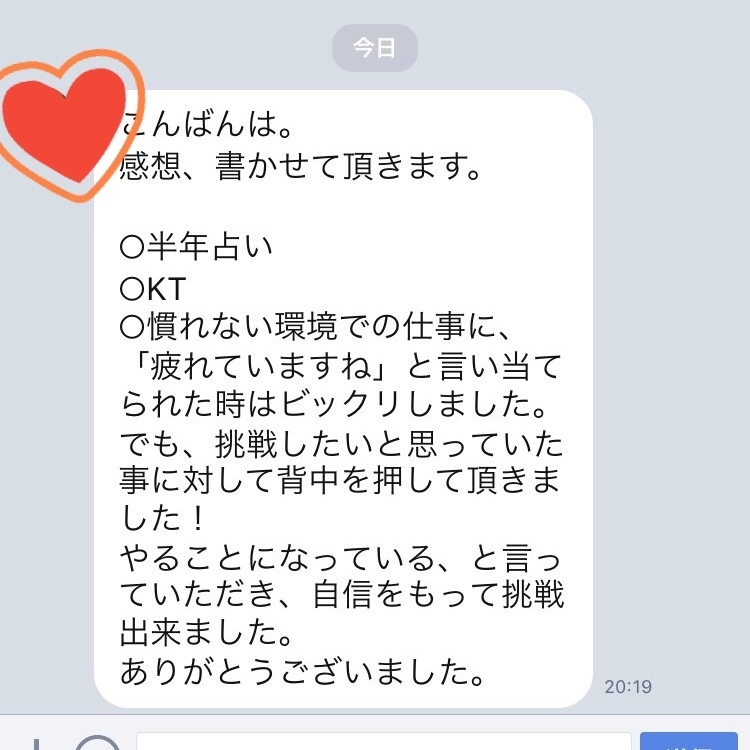The width and height of the screenshot is (750, 750).
Task: Tap the message input field
Action: pyautogui.click(x=383, y=742)
